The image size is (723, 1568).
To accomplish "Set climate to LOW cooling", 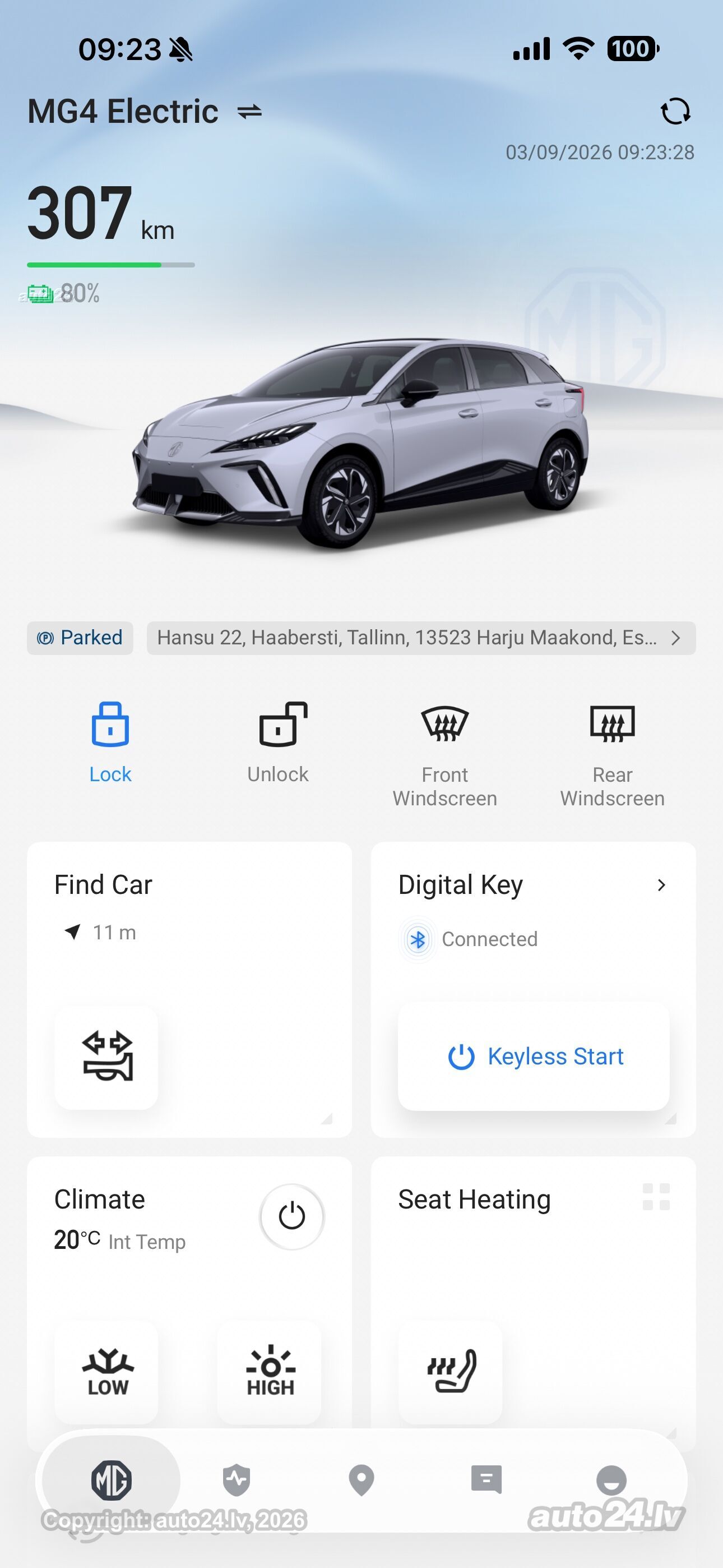I will [x=106, y=1372].
